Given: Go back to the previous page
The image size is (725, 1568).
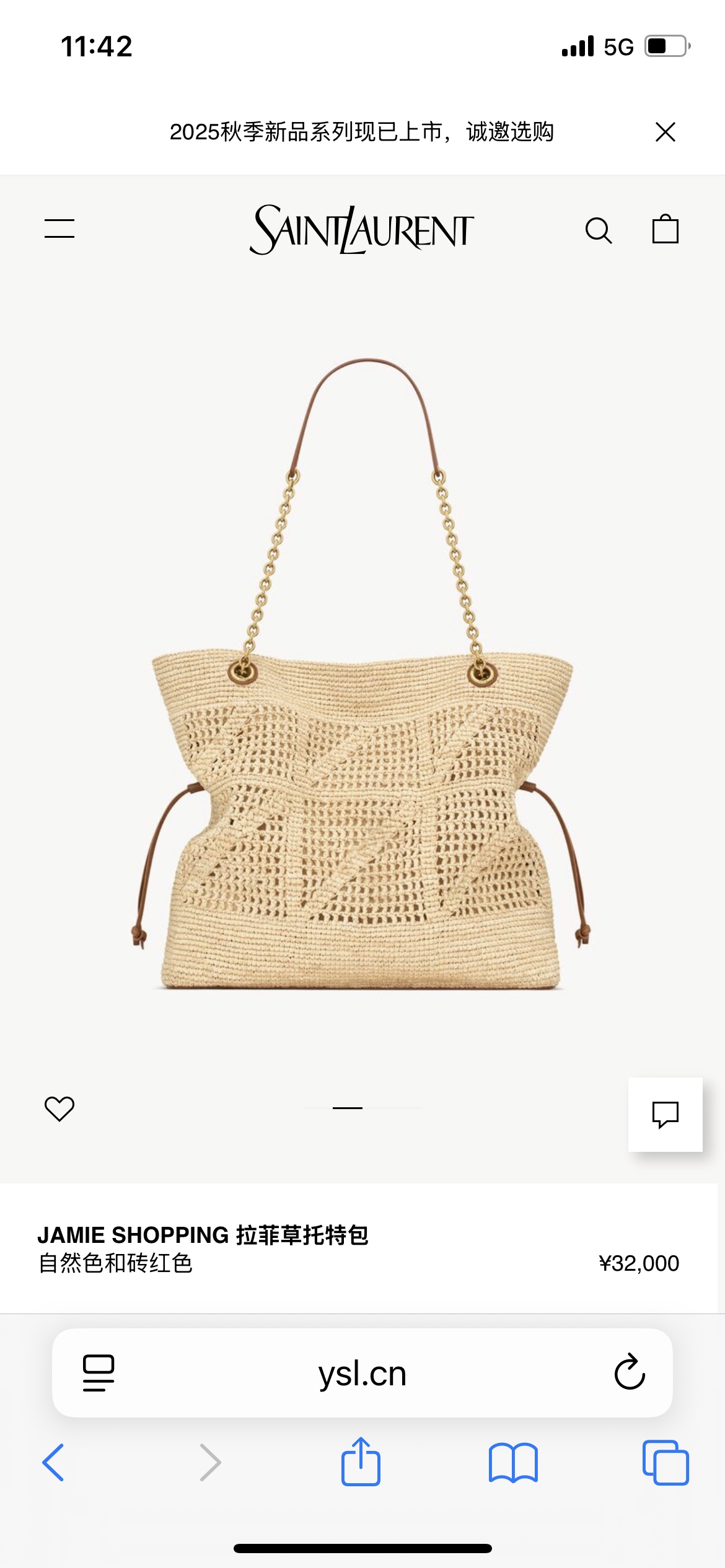Looking at the screenshot, I should [x=53, y=1462].
